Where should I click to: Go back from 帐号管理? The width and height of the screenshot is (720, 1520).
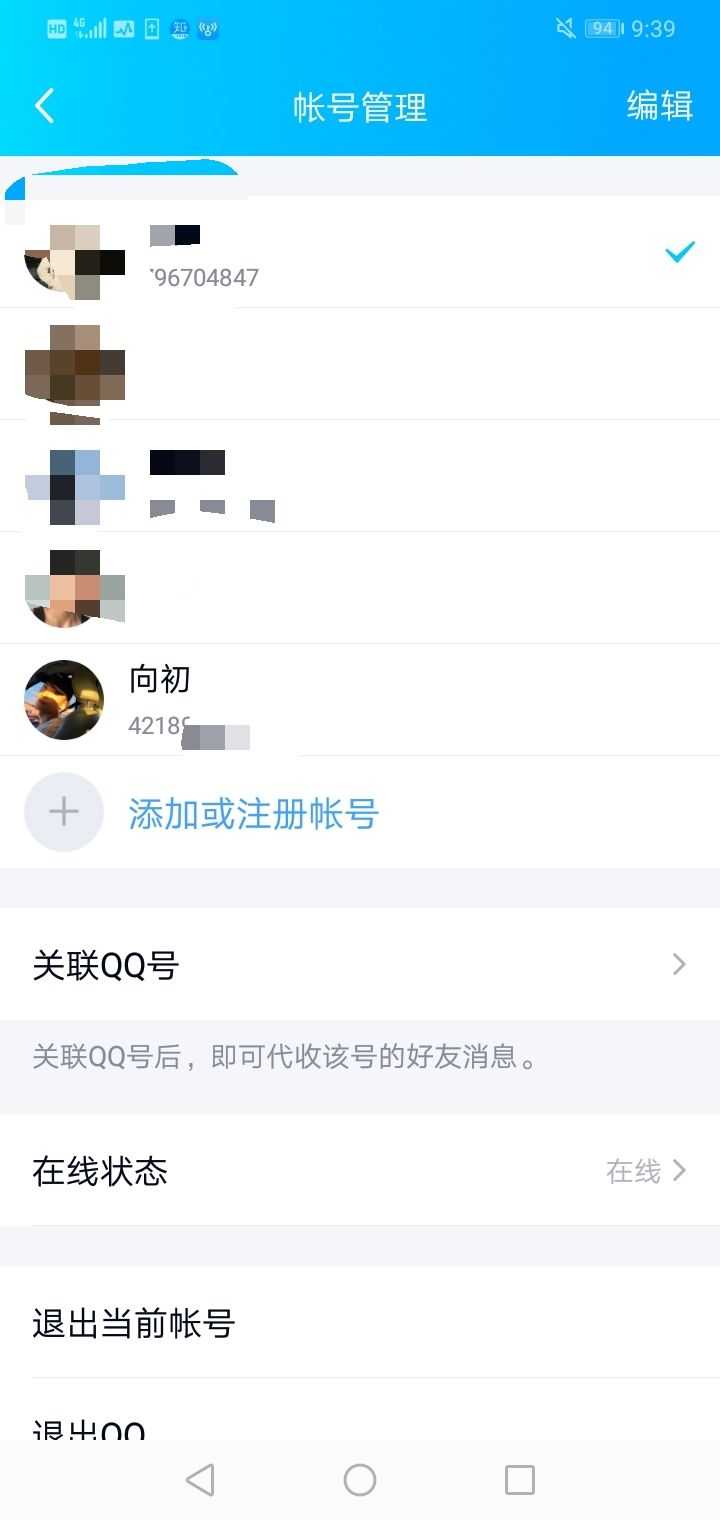pos(45,106)
